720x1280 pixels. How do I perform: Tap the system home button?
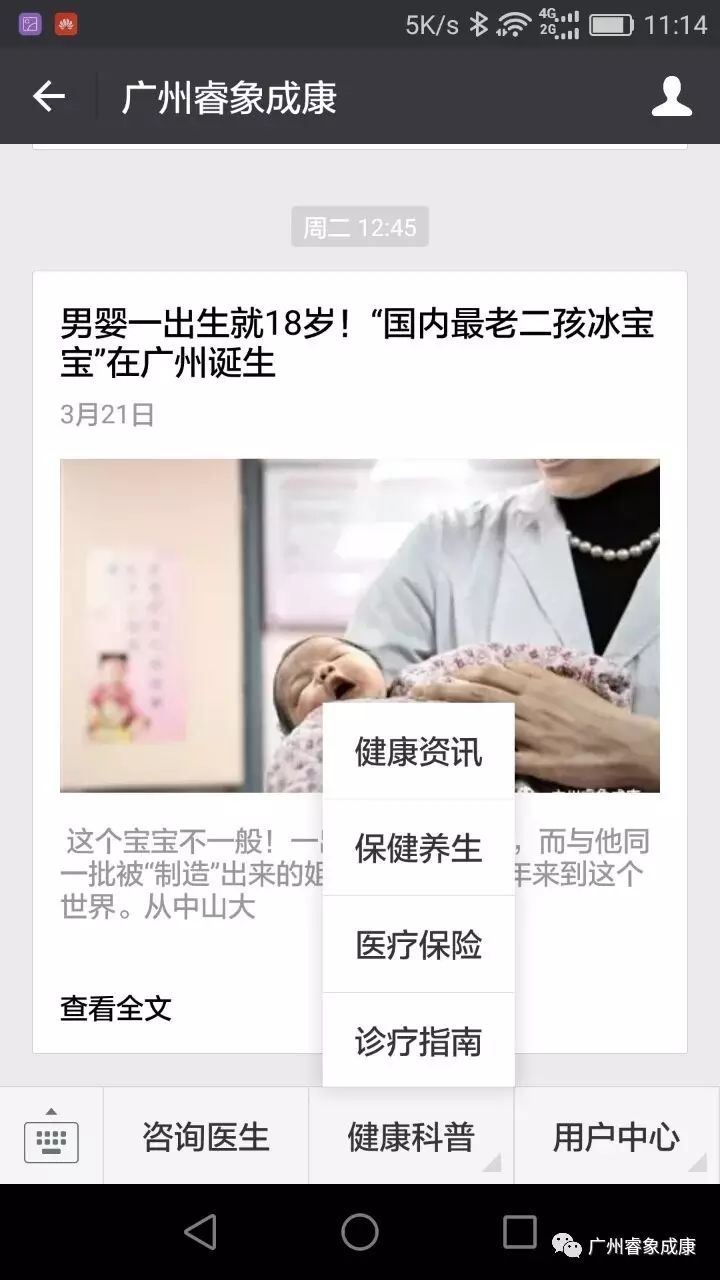click(x=360, y=1232)
